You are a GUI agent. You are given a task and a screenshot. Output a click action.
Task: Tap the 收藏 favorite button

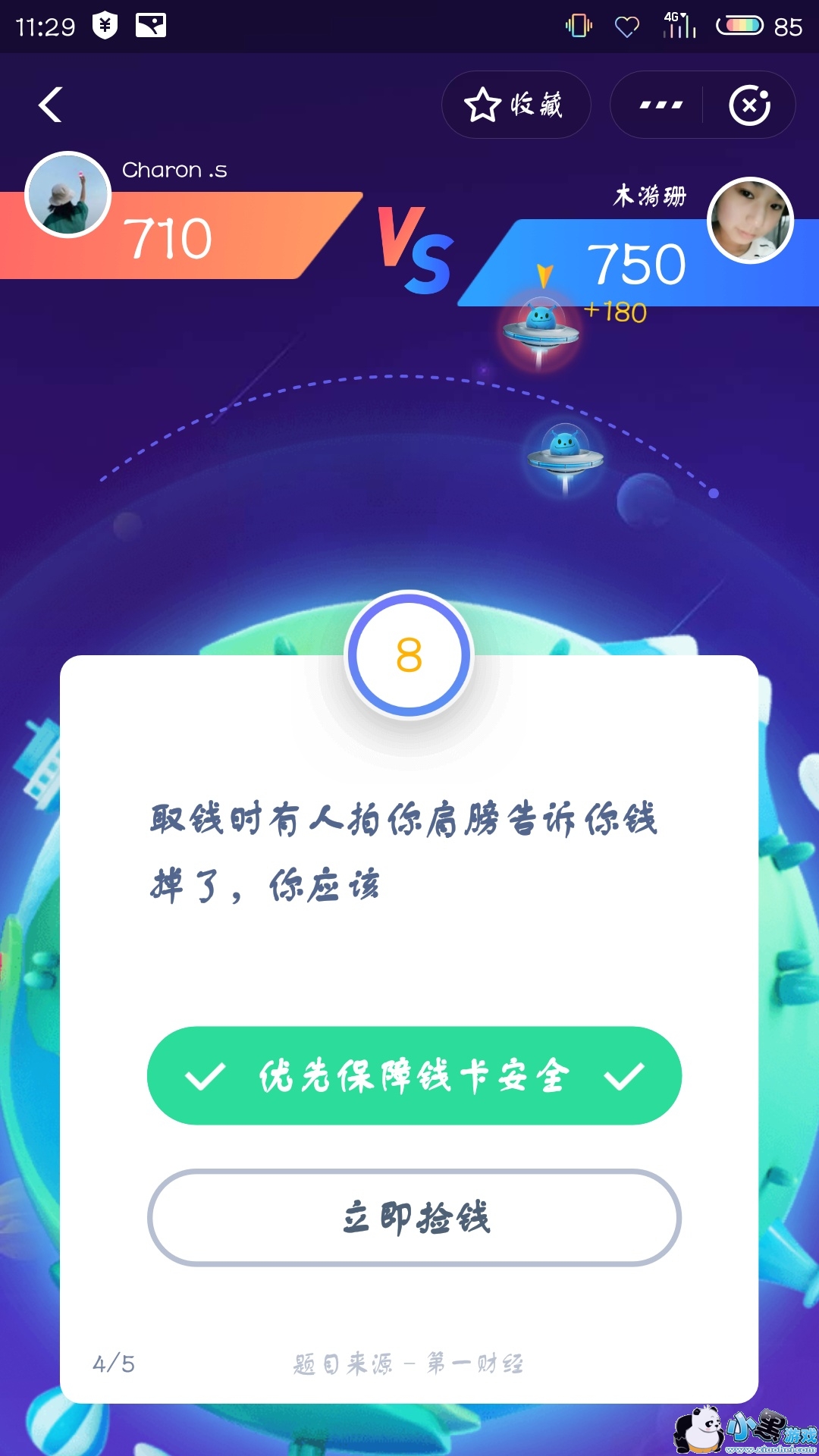516,105
